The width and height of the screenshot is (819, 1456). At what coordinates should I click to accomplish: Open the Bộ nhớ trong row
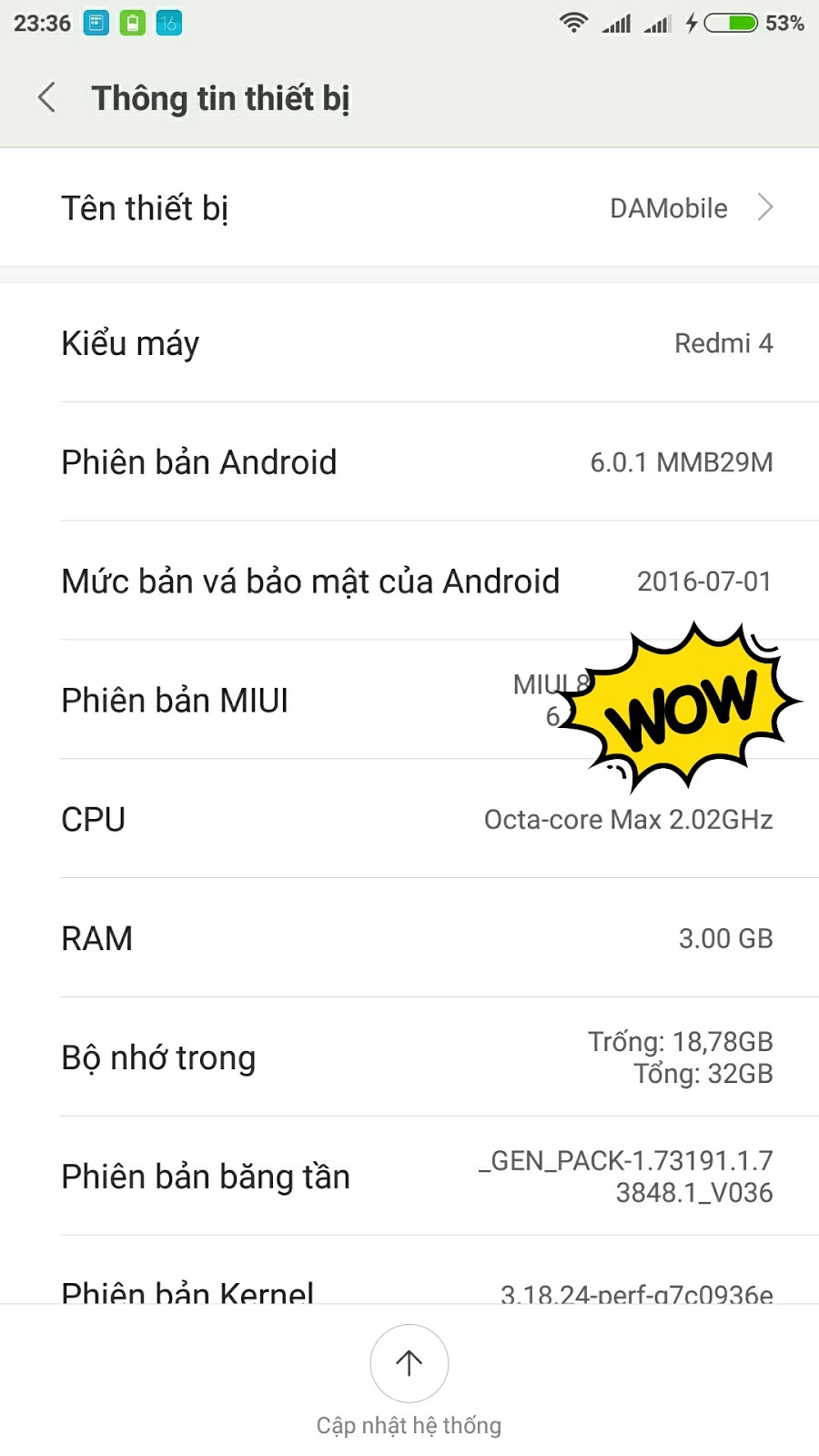point(409,1057)
